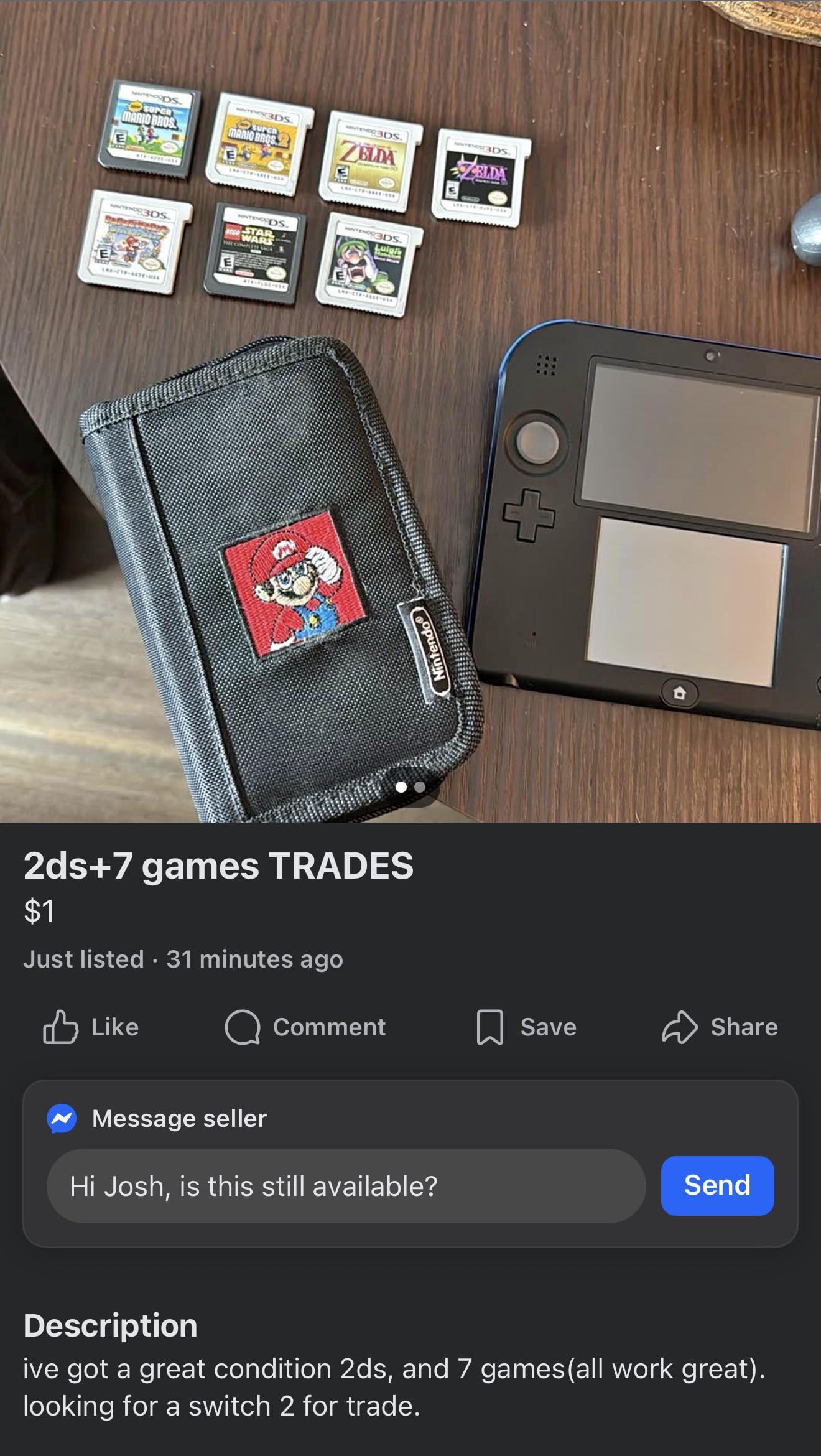Comment on the listing
The height and width of the screenshot is (1456, 821).
(305, 1027)
